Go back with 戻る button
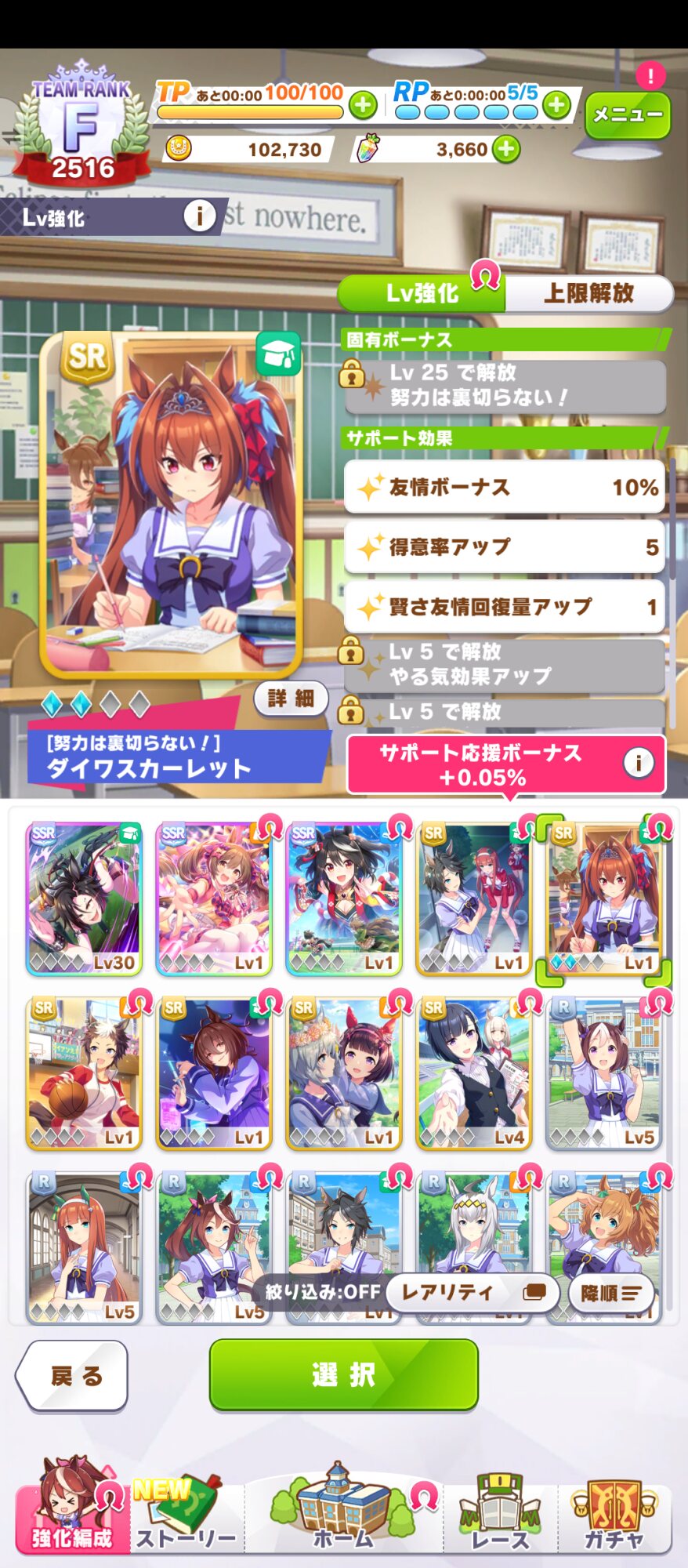 [73, 1375]
